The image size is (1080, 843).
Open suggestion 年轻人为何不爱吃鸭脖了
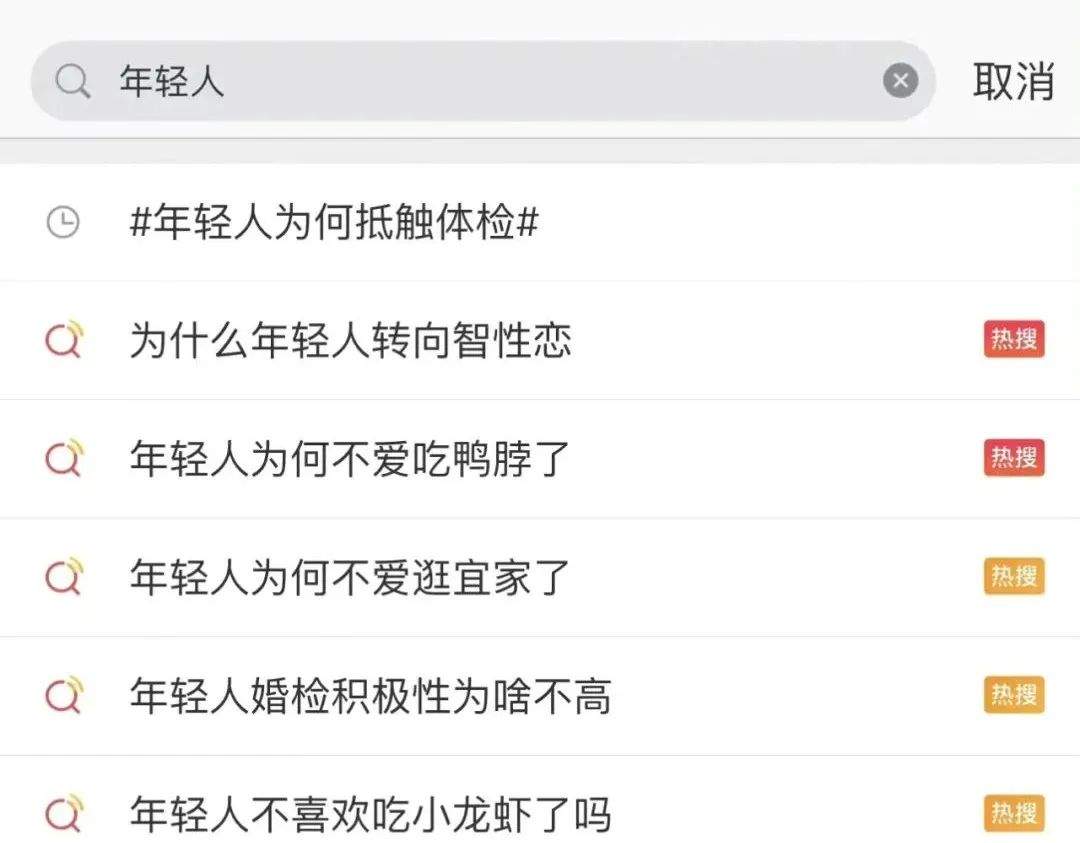click(x=350, y=459)
